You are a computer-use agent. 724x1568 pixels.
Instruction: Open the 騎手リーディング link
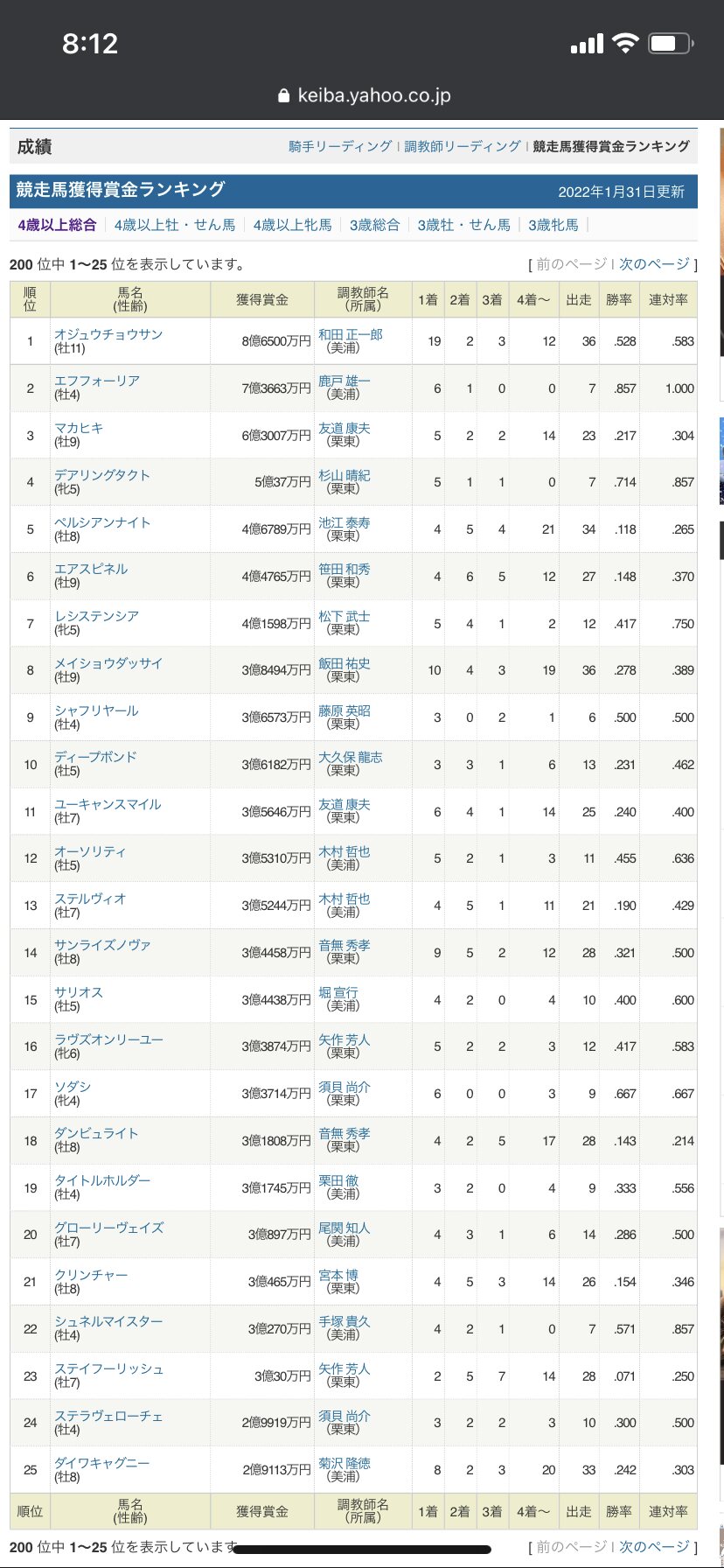(340, 147)
